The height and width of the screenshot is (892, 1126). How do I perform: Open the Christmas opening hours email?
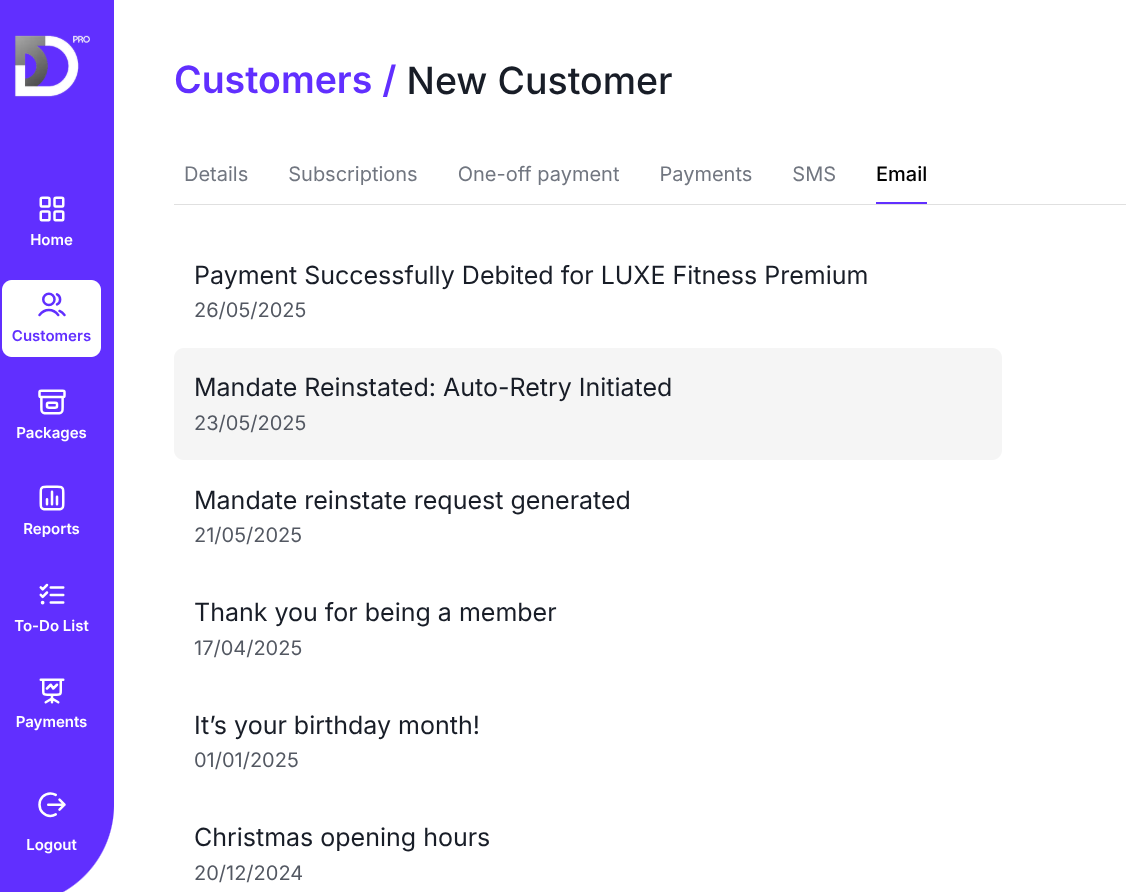point(342,852)
